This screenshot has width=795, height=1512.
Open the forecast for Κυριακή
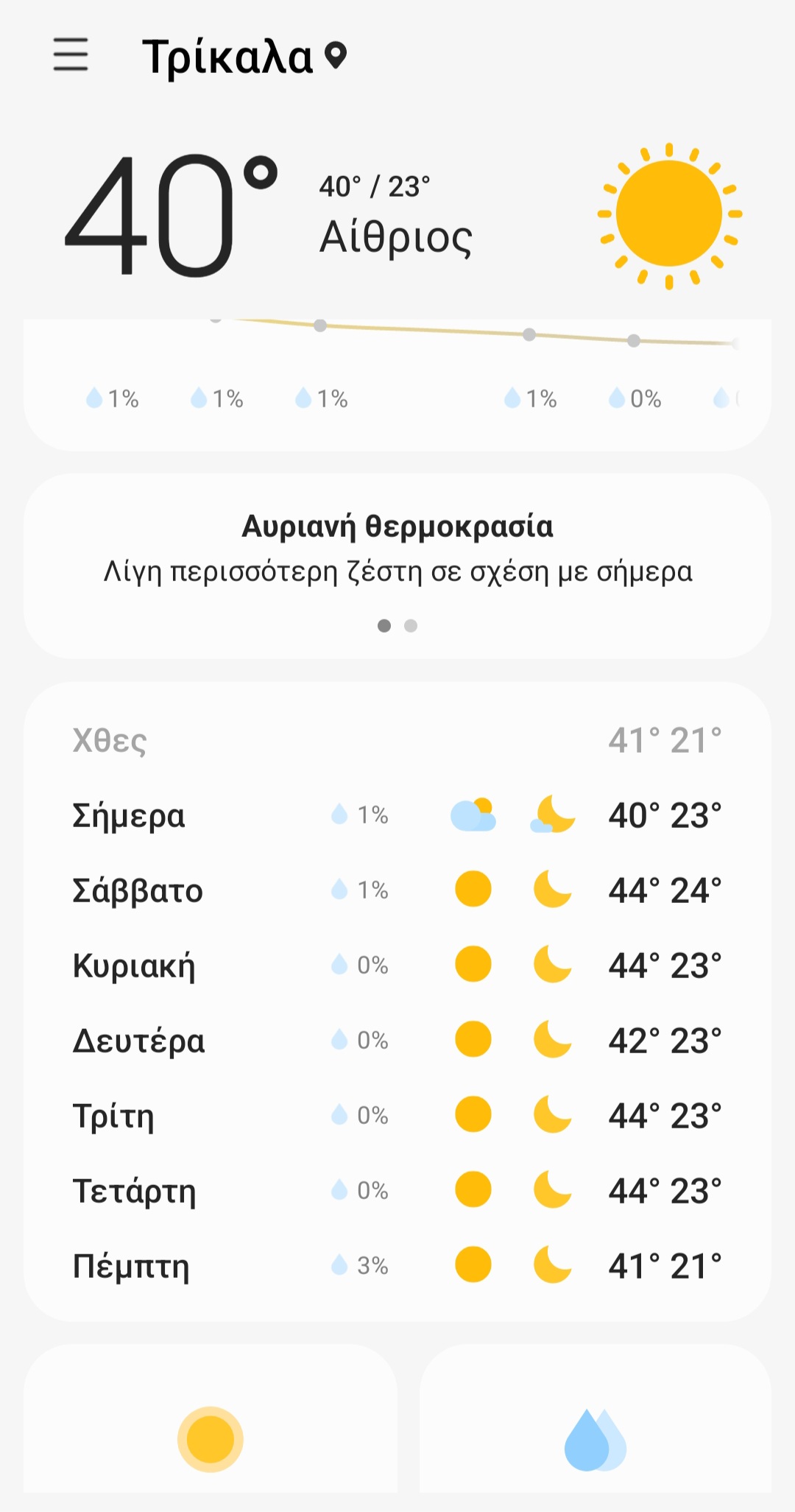point(397,966)
